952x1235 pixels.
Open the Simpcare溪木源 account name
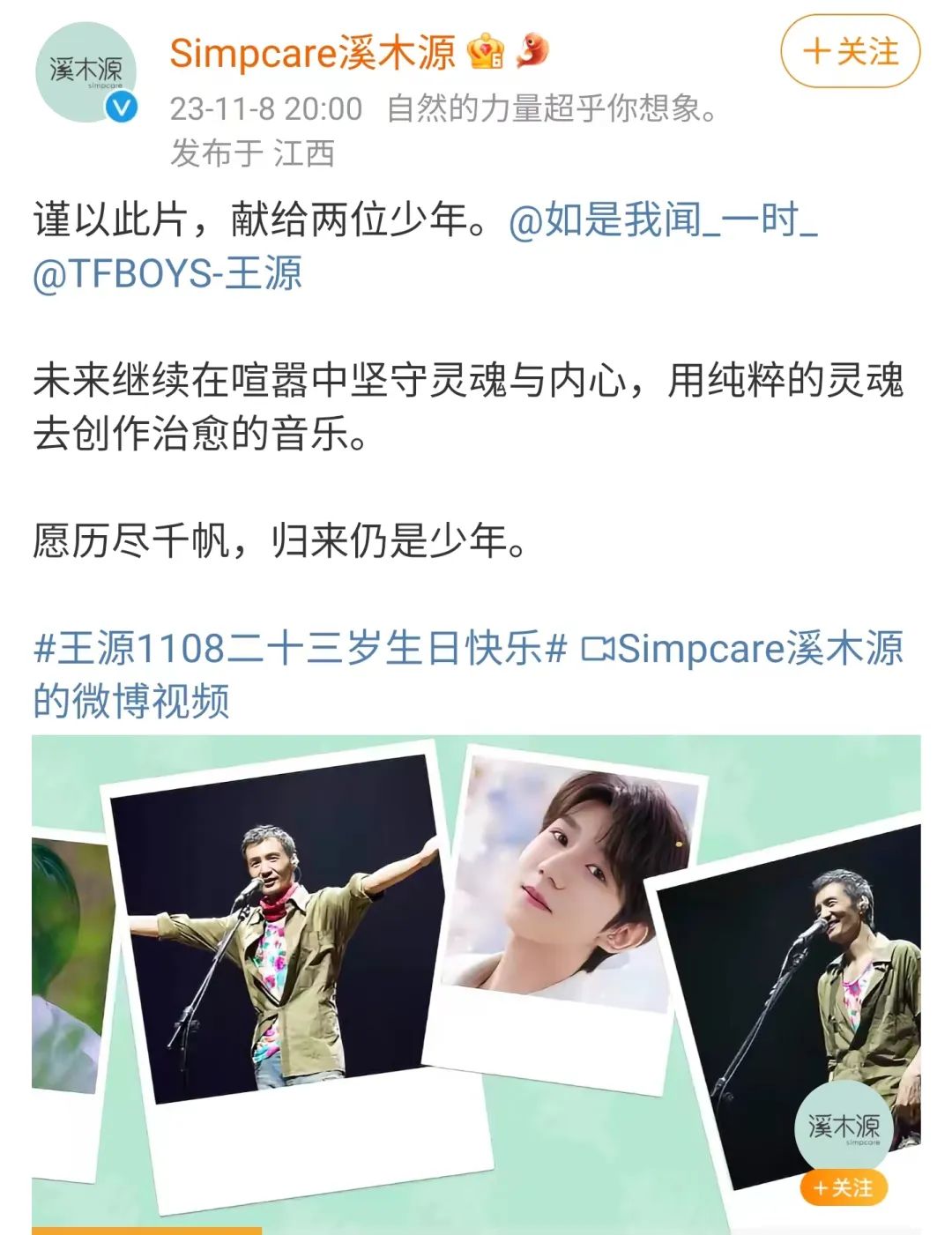coord(312,53)
